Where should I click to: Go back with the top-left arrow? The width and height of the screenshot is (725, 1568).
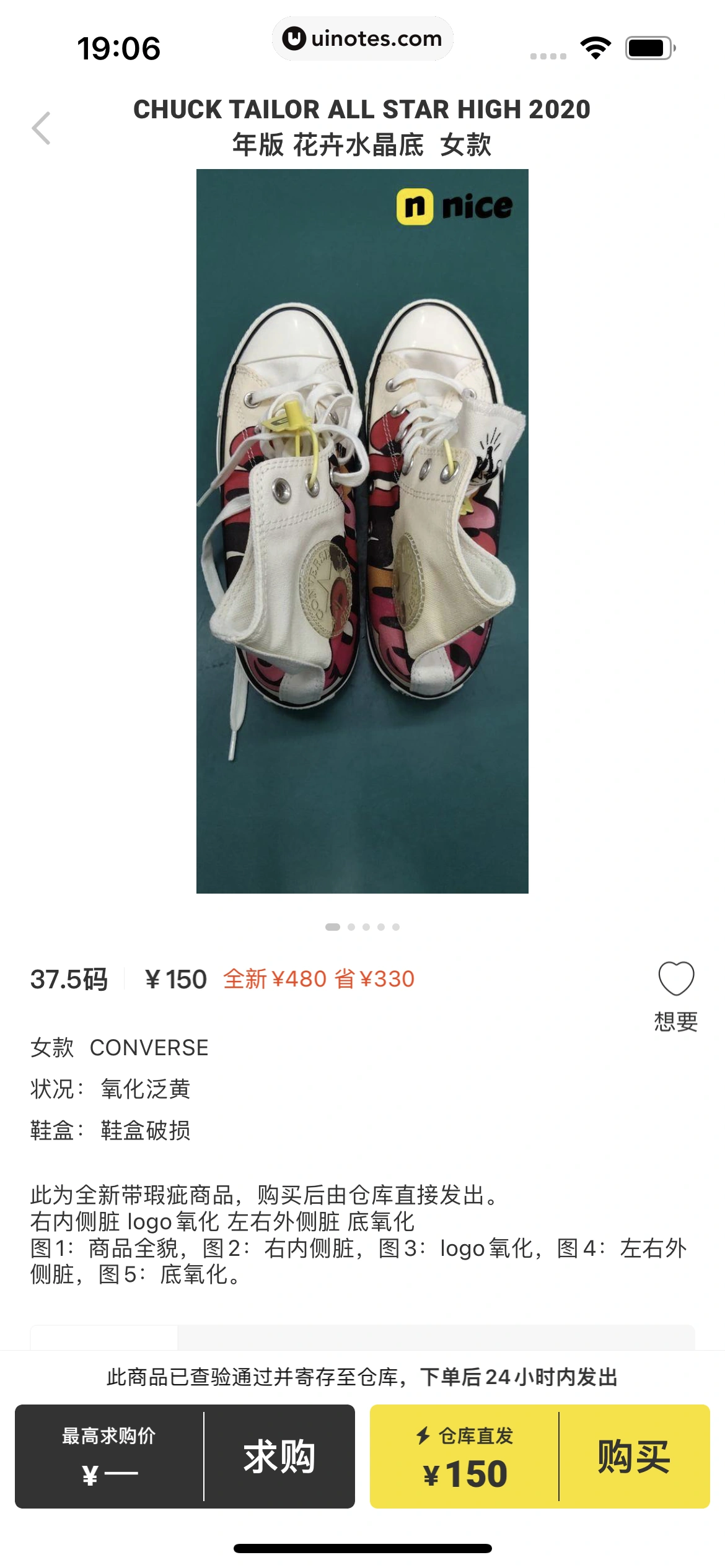tap(42, 128)
